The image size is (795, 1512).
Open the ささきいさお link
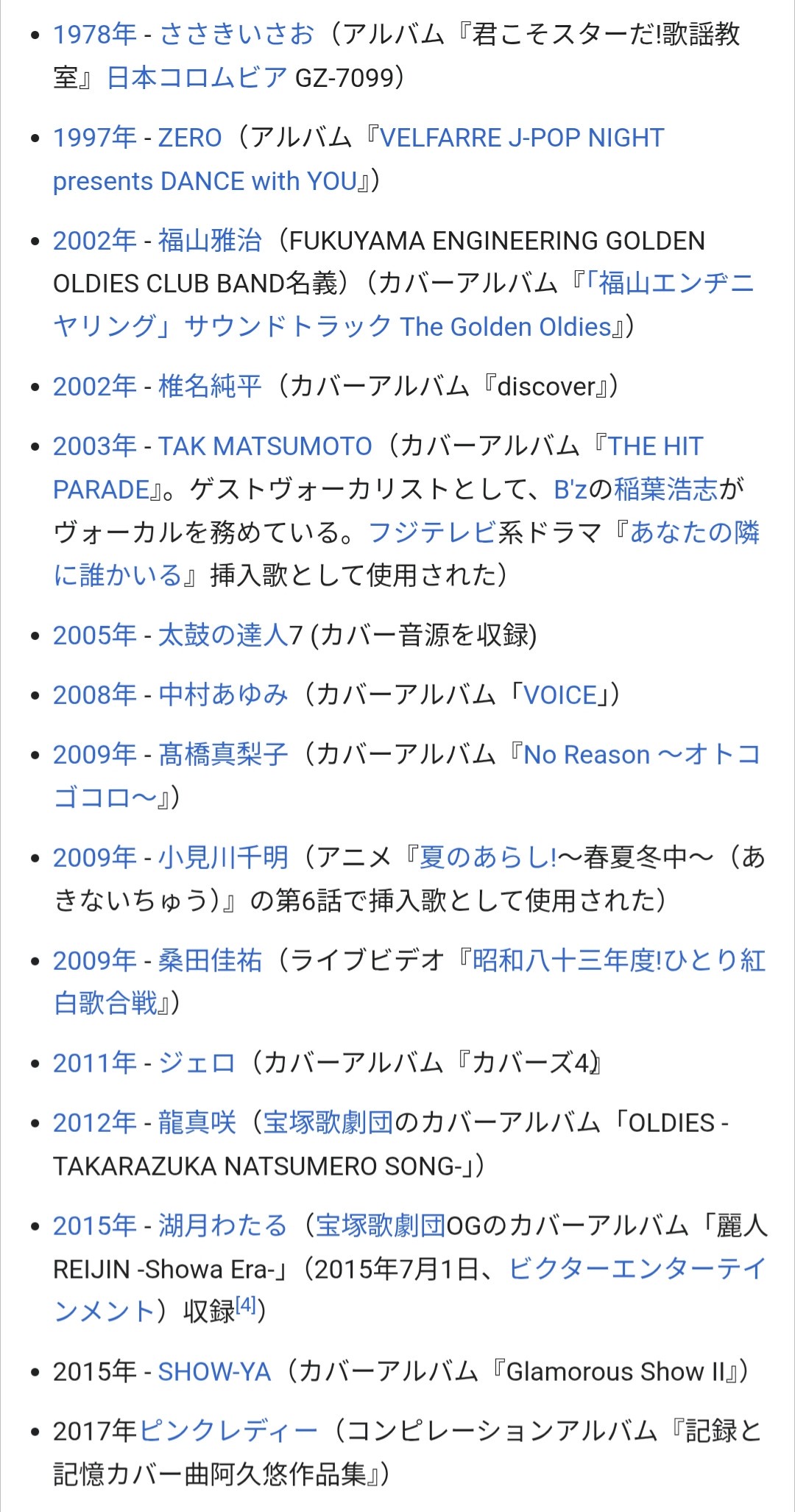pyautogui.click(x=236, y=34)
